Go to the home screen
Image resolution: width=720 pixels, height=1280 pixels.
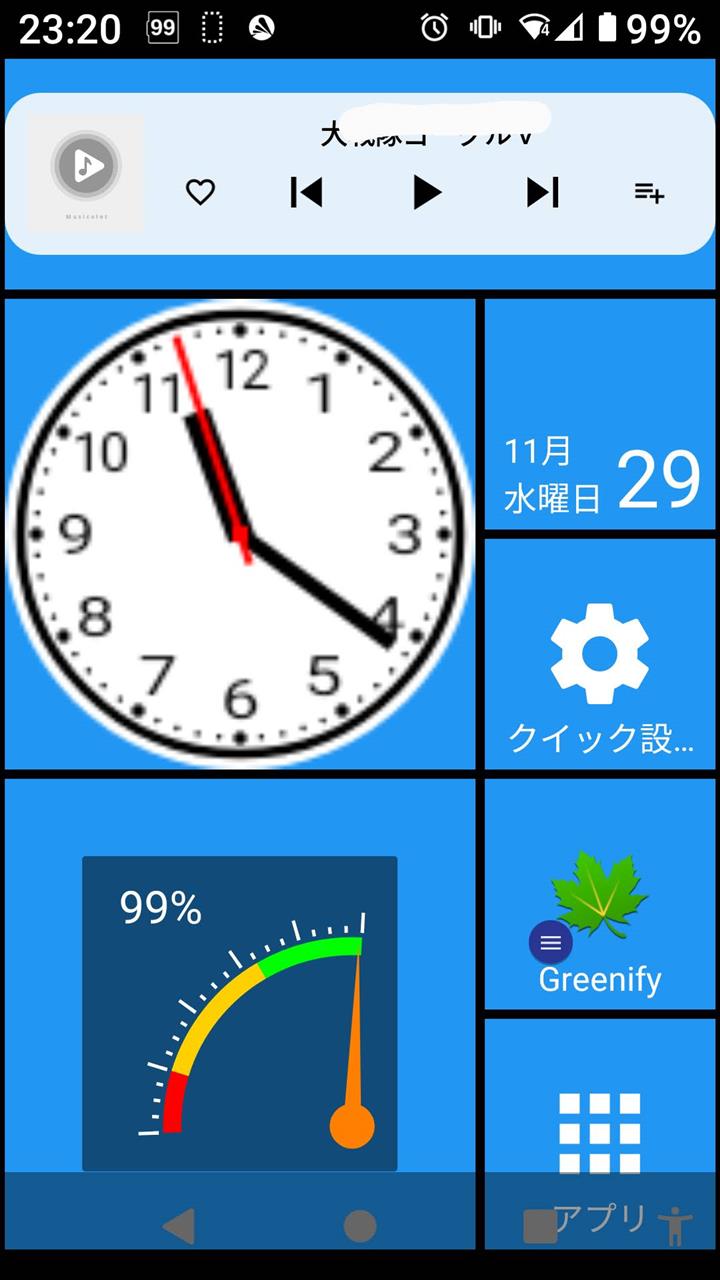[x=360, y=1226]
